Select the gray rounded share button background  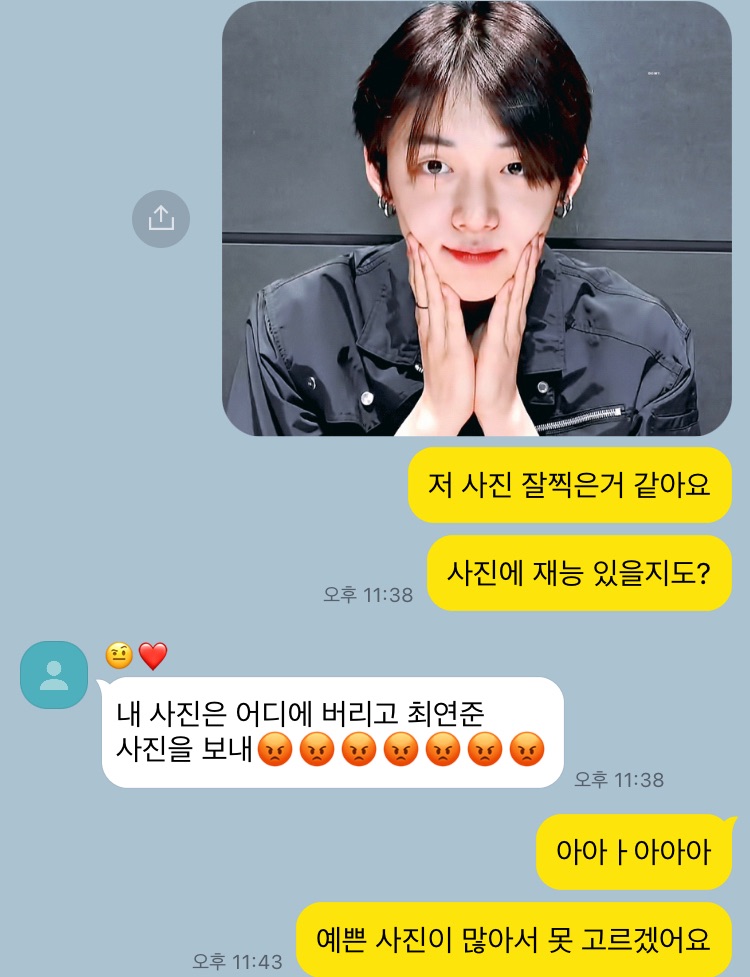point(161,219)
